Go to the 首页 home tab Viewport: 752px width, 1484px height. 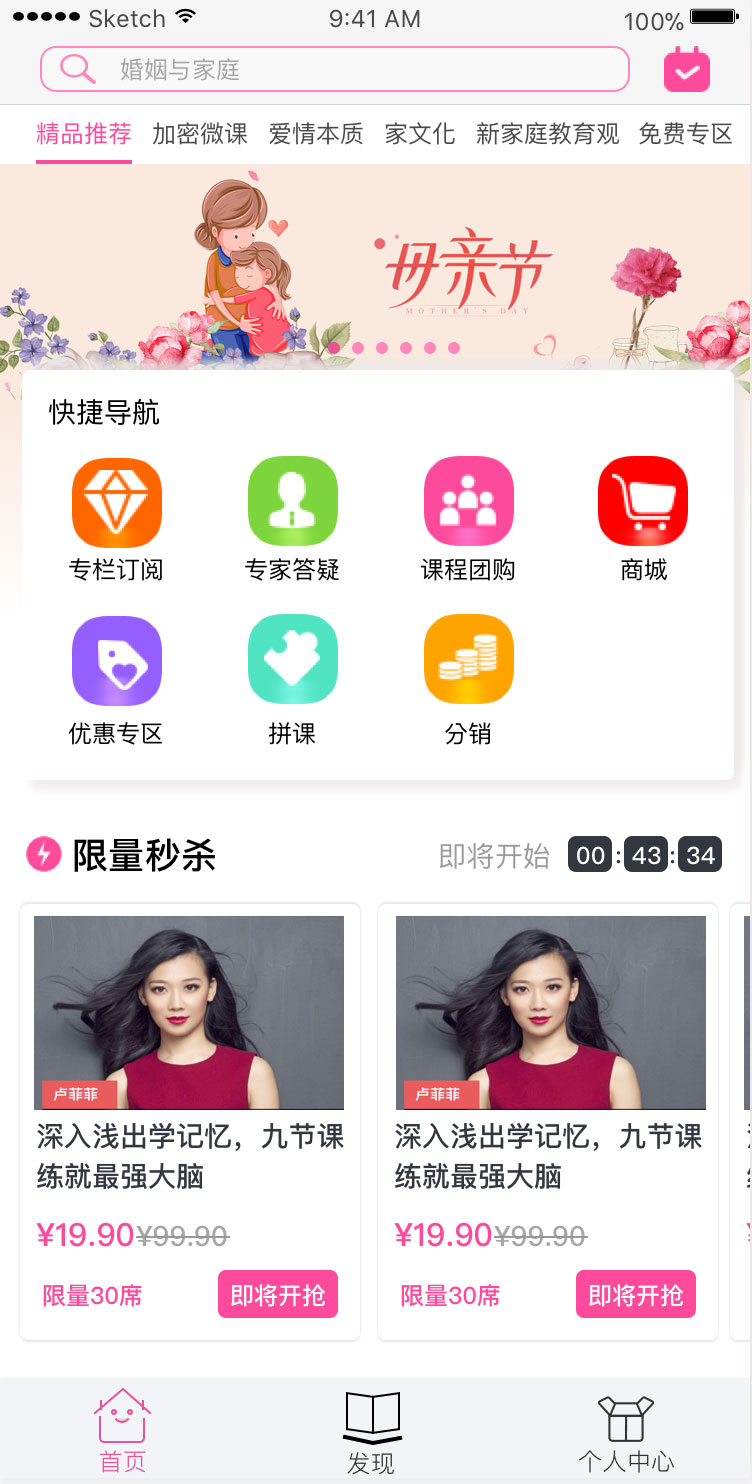[122, 1432]
